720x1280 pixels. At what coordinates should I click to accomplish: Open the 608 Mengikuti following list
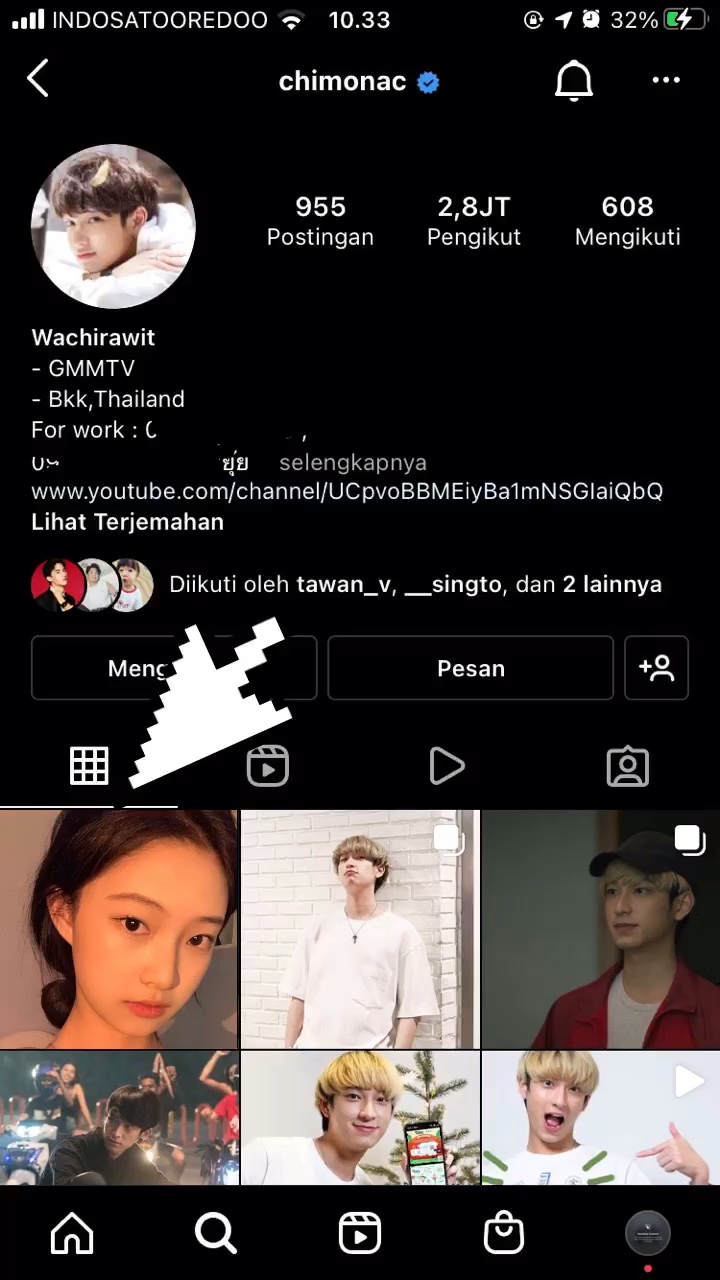(627, 221)
